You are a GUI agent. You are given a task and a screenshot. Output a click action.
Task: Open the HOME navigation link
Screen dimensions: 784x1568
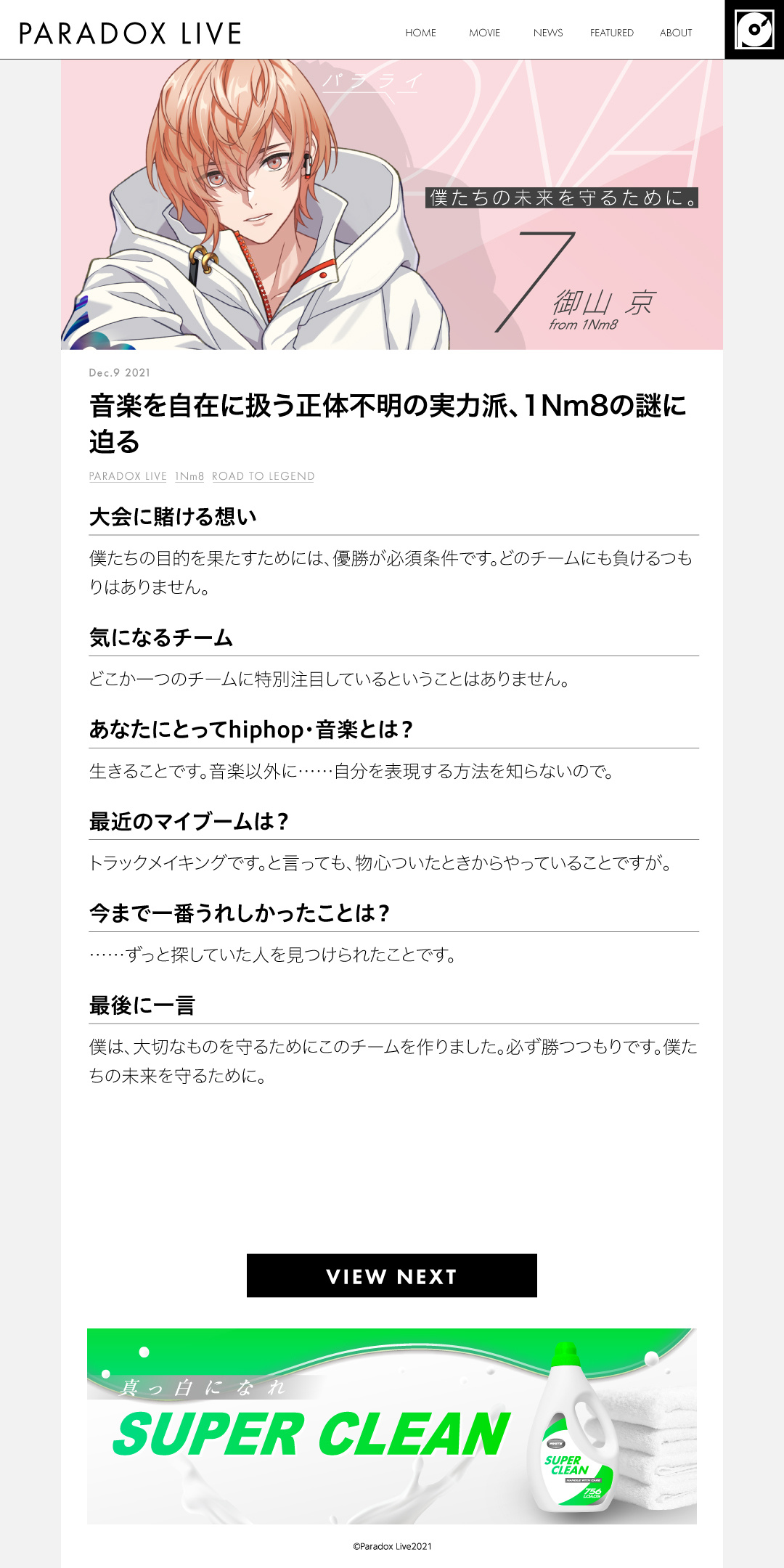[x=420, y=33]
